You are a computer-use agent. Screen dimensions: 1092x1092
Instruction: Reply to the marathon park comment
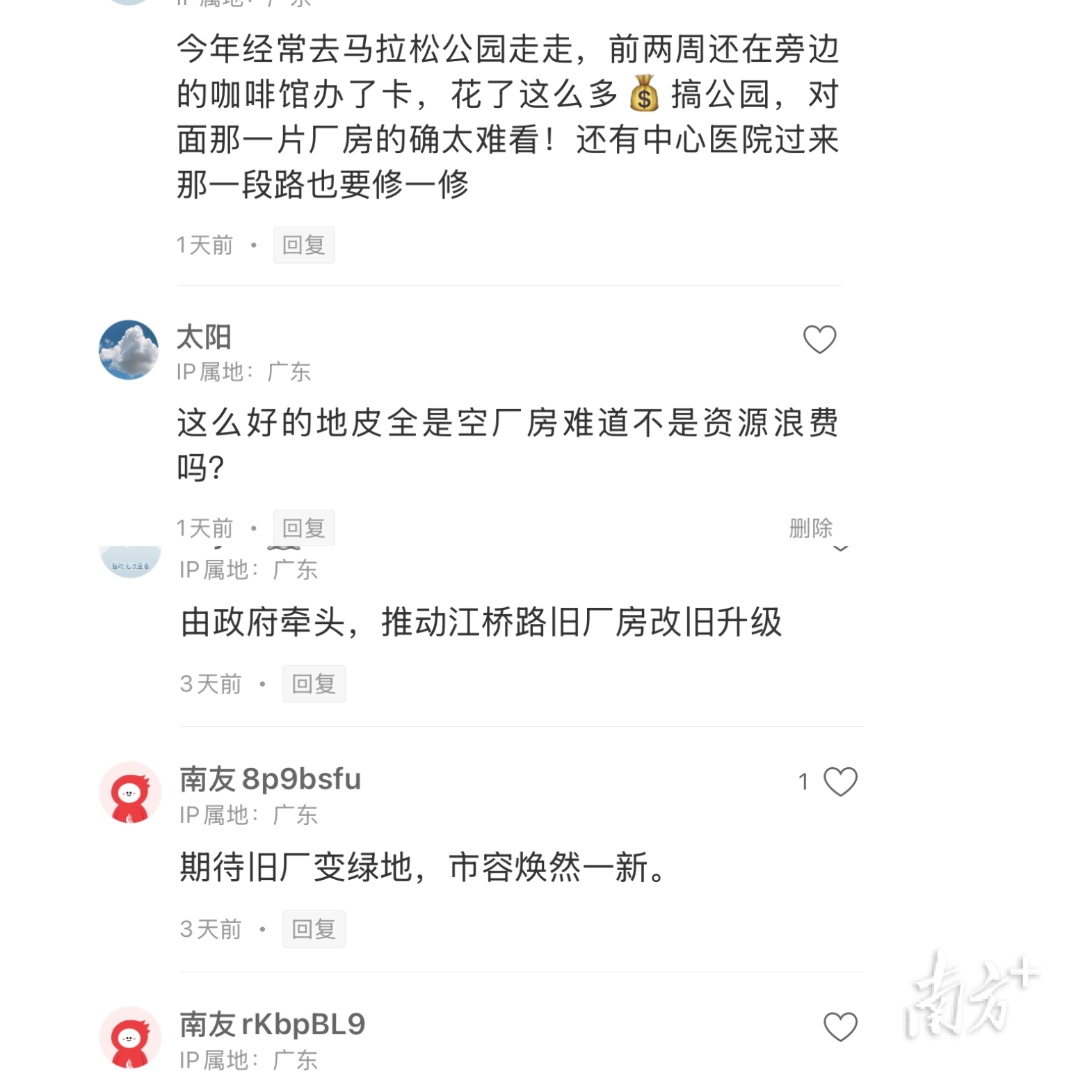tap(303, 245)
